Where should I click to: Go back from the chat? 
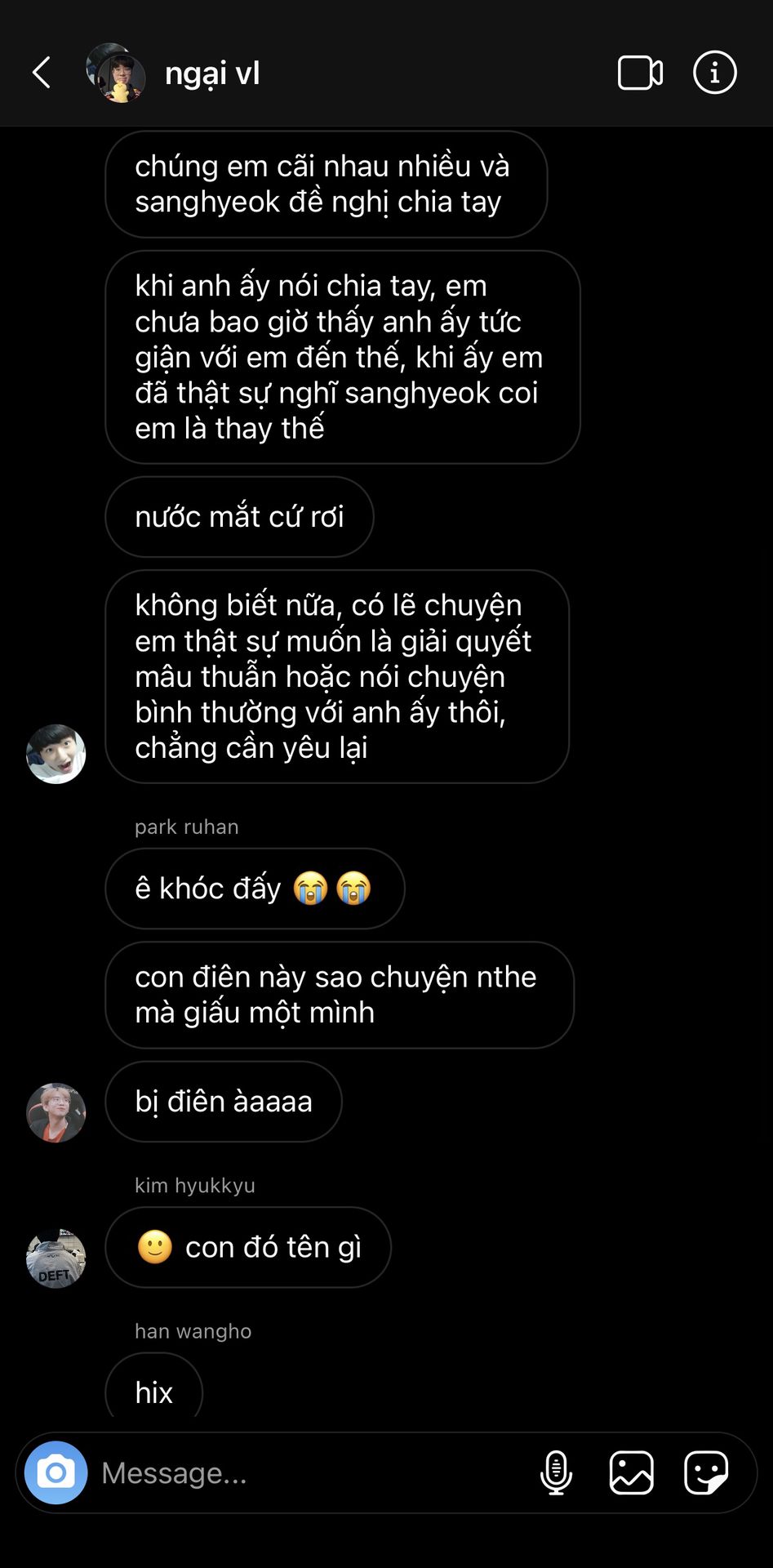point(42,73)
